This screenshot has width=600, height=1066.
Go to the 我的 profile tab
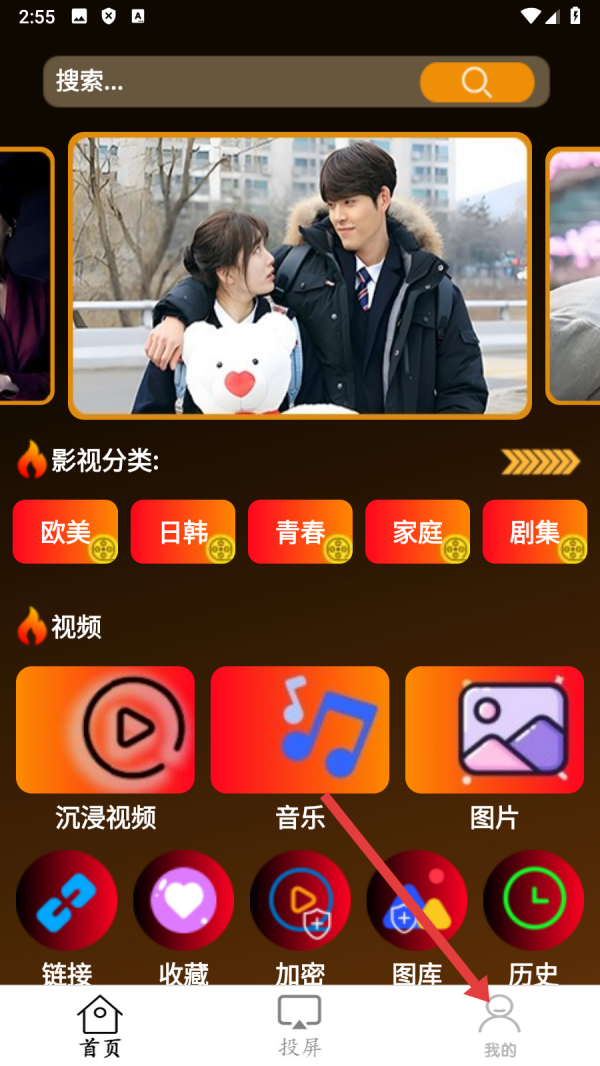499,1026
